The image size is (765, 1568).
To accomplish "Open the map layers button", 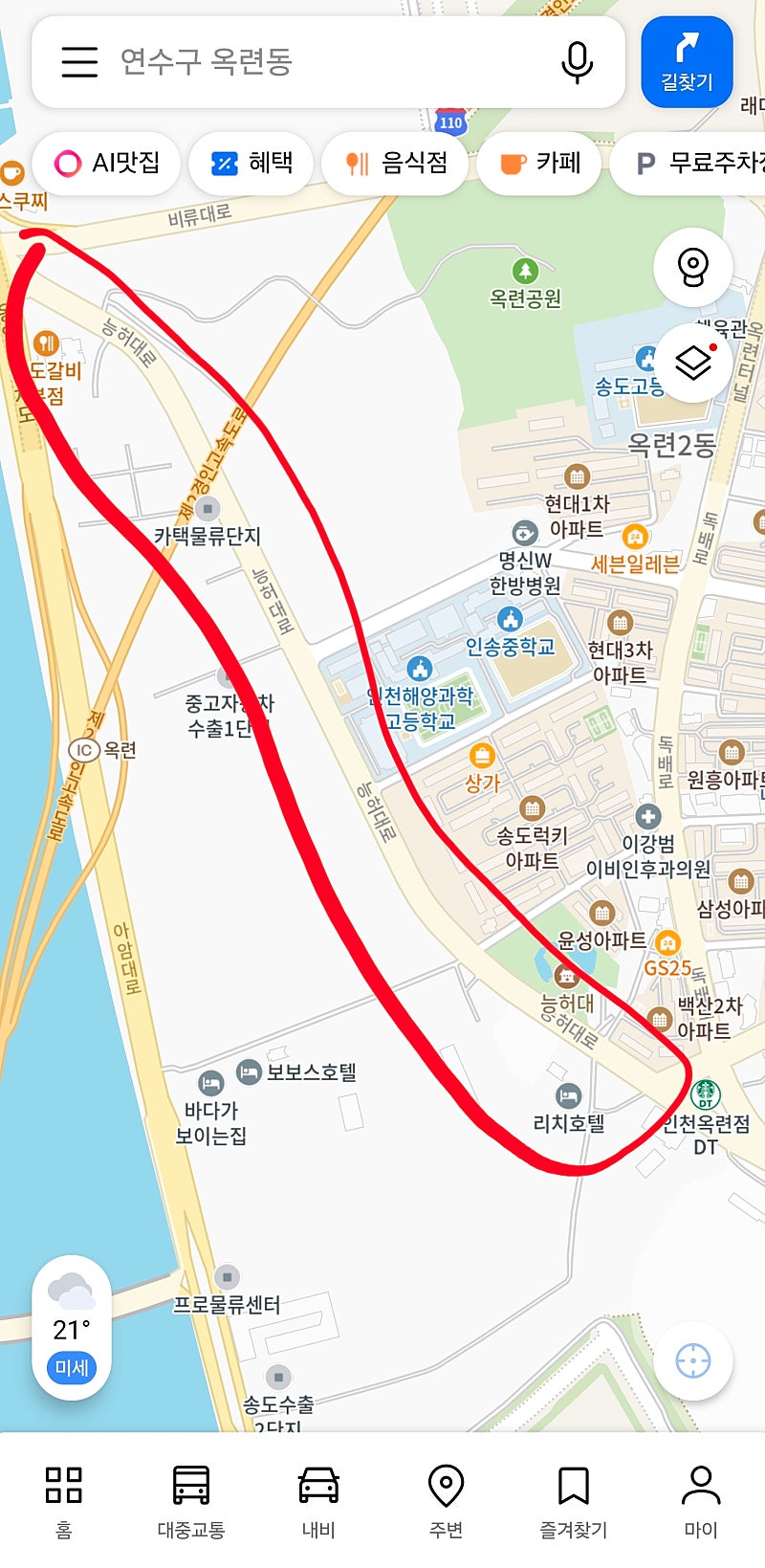I will click(692, 363).
